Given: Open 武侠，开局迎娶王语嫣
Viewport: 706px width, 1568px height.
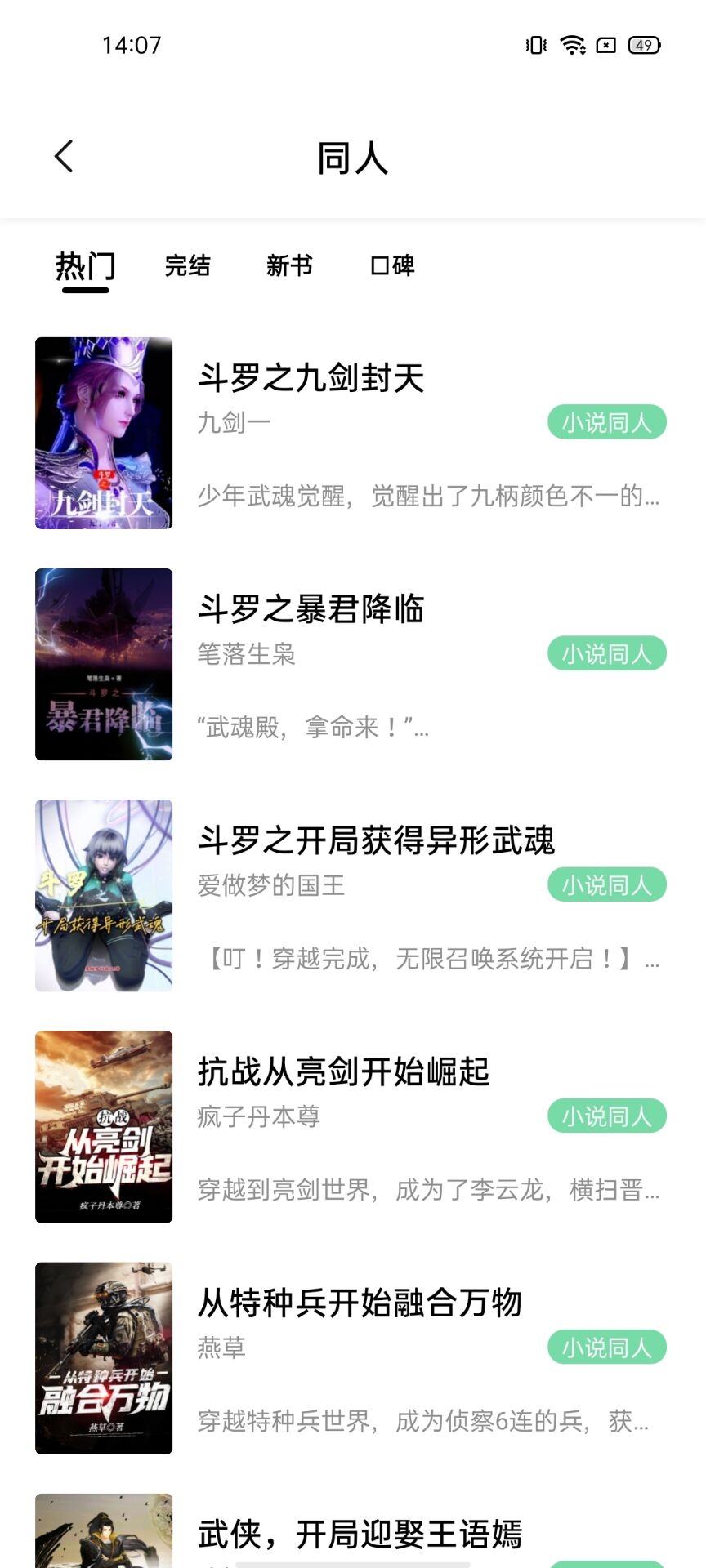Looking at the screenshot, I should pos(360,1535).
